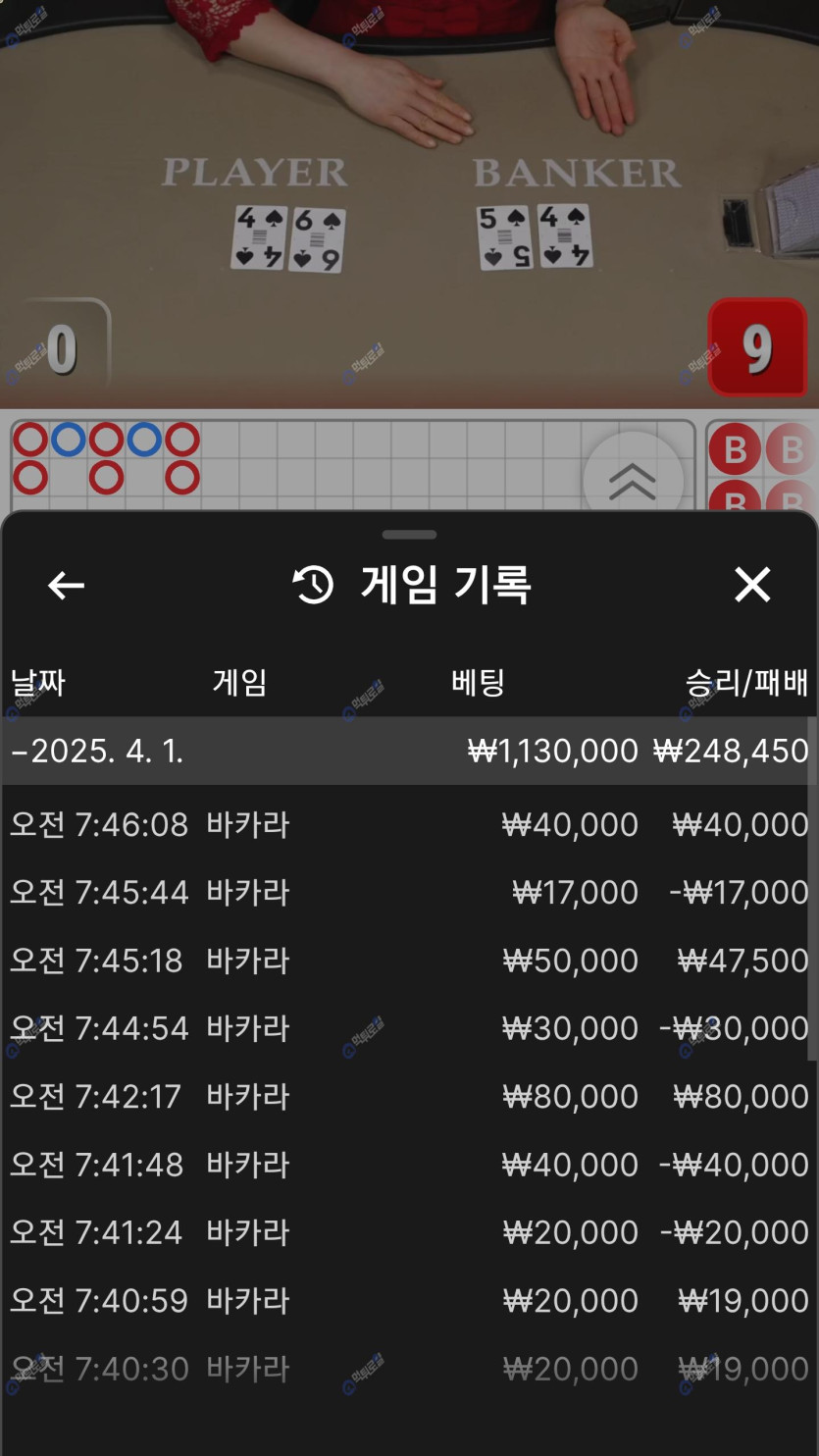View details of the 7:45:18 round

click(409, 961)
